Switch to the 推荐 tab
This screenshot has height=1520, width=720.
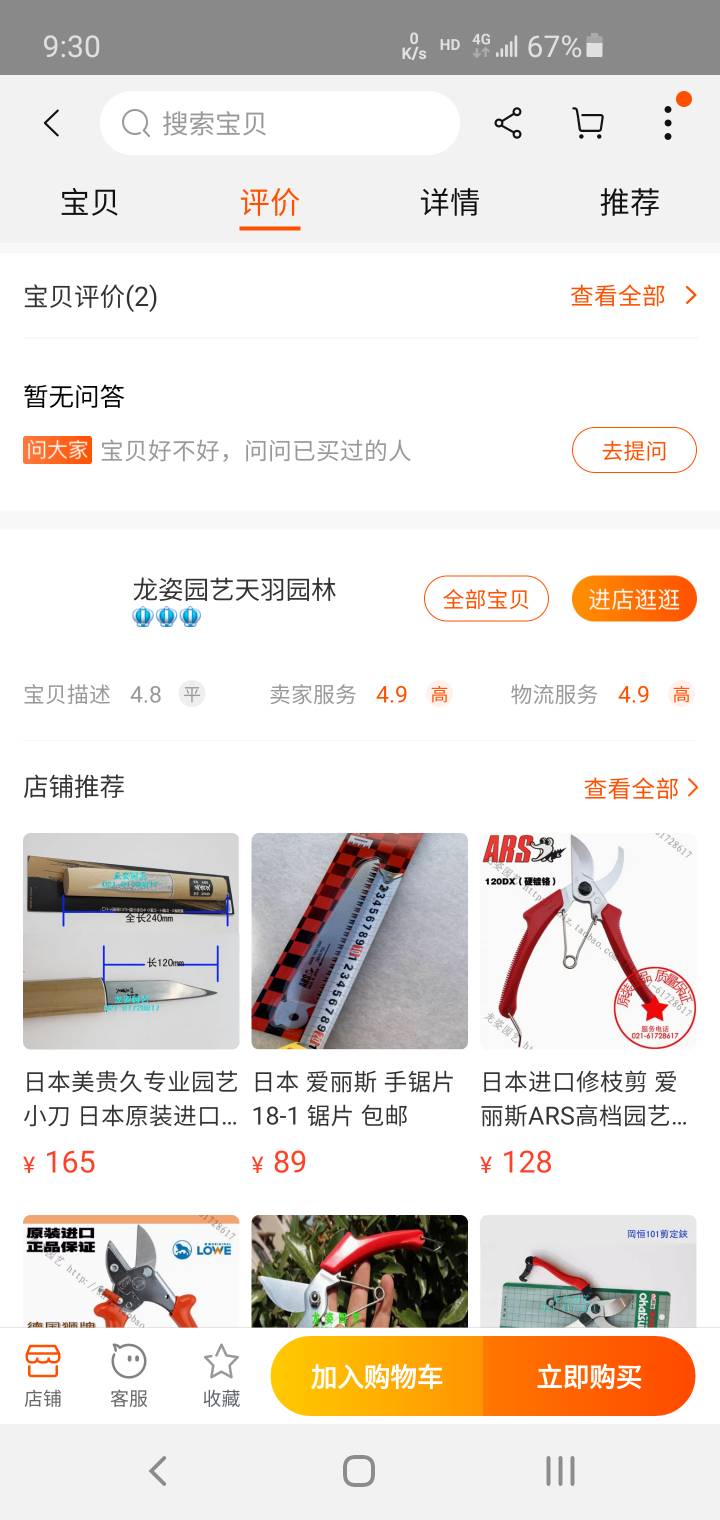tap(630, 202)
